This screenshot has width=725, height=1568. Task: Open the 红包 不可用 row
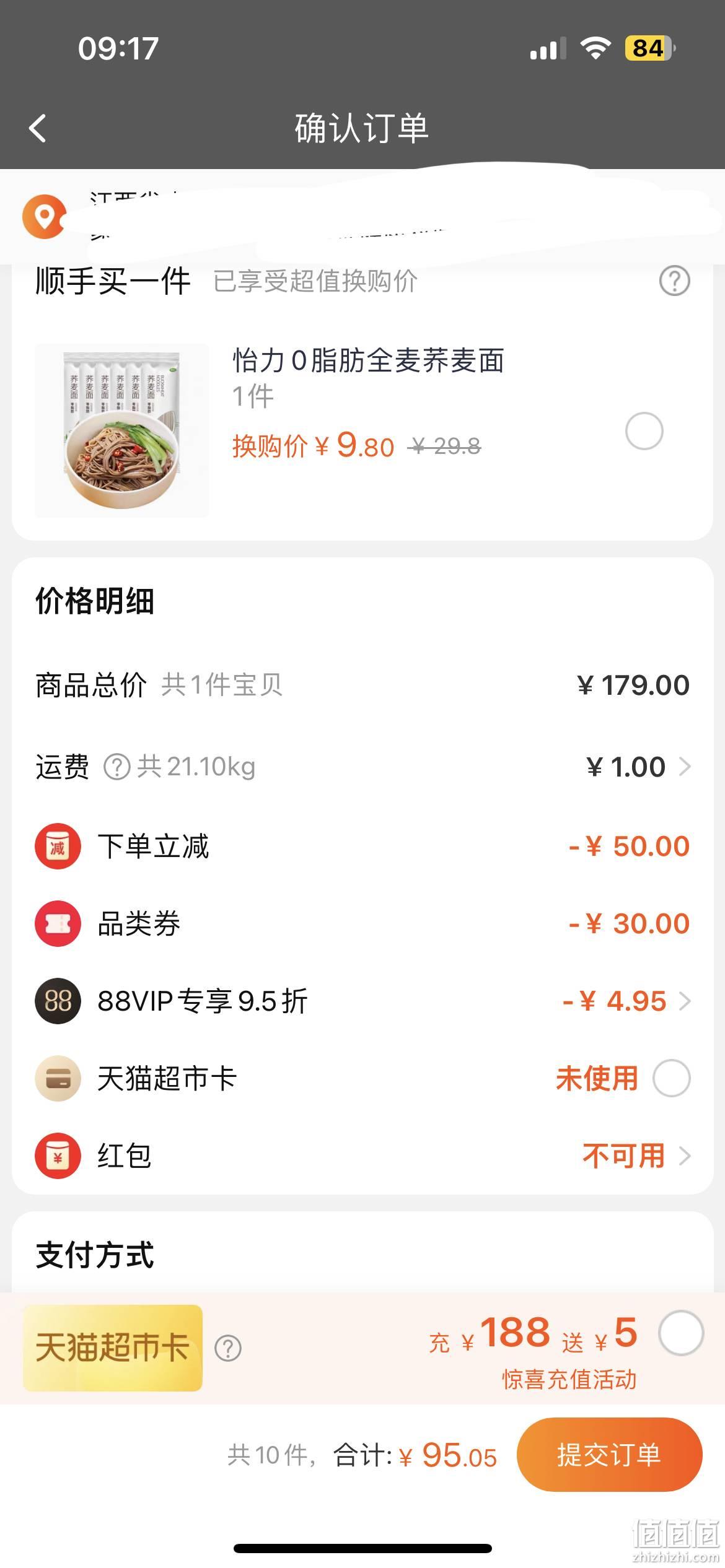point(362,1156)
